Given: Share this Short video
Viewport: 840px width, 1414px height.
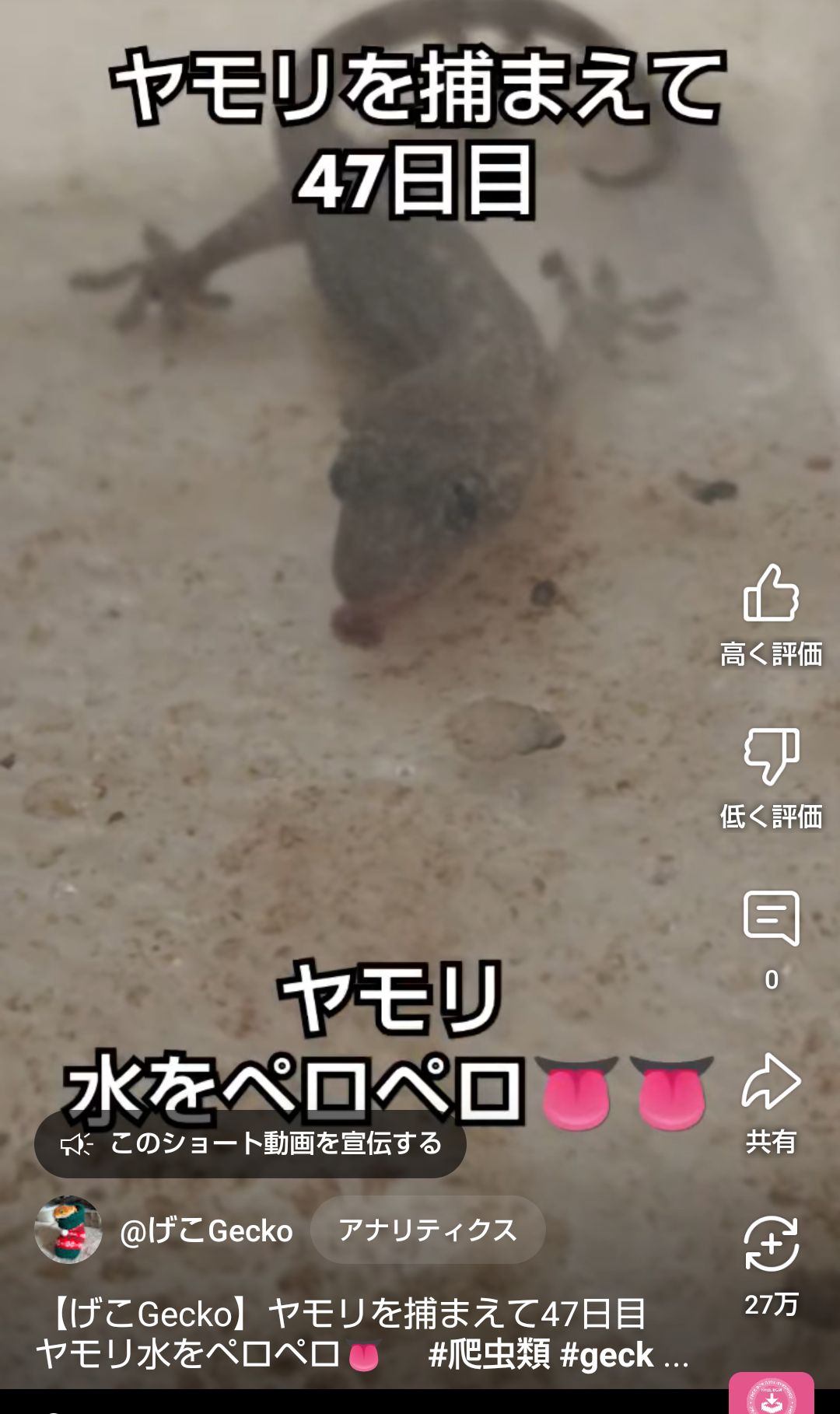Looking at the screenshot, I should click(x=771, y=1082).
